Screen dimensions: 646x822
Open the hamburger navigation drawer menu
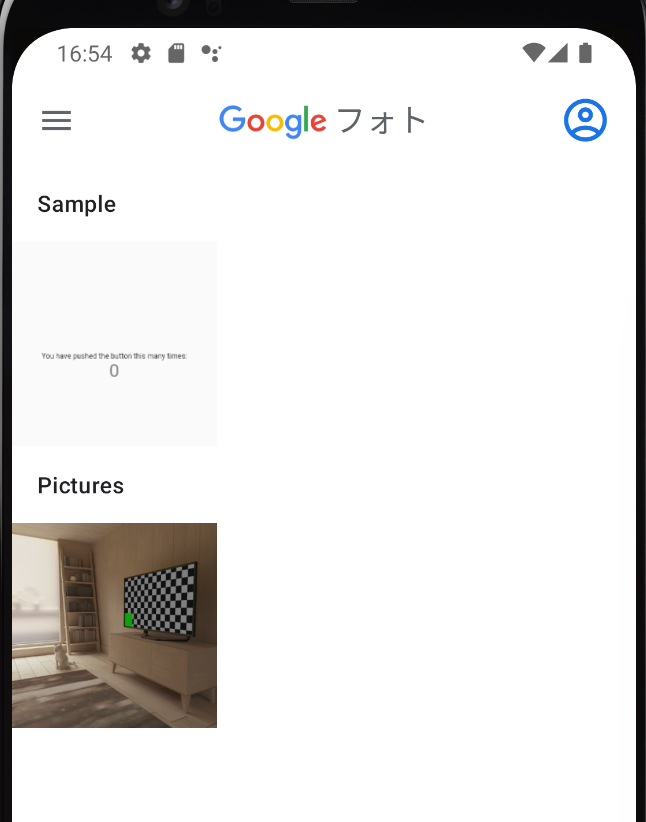pyautogui.click(x=56, y=121)
